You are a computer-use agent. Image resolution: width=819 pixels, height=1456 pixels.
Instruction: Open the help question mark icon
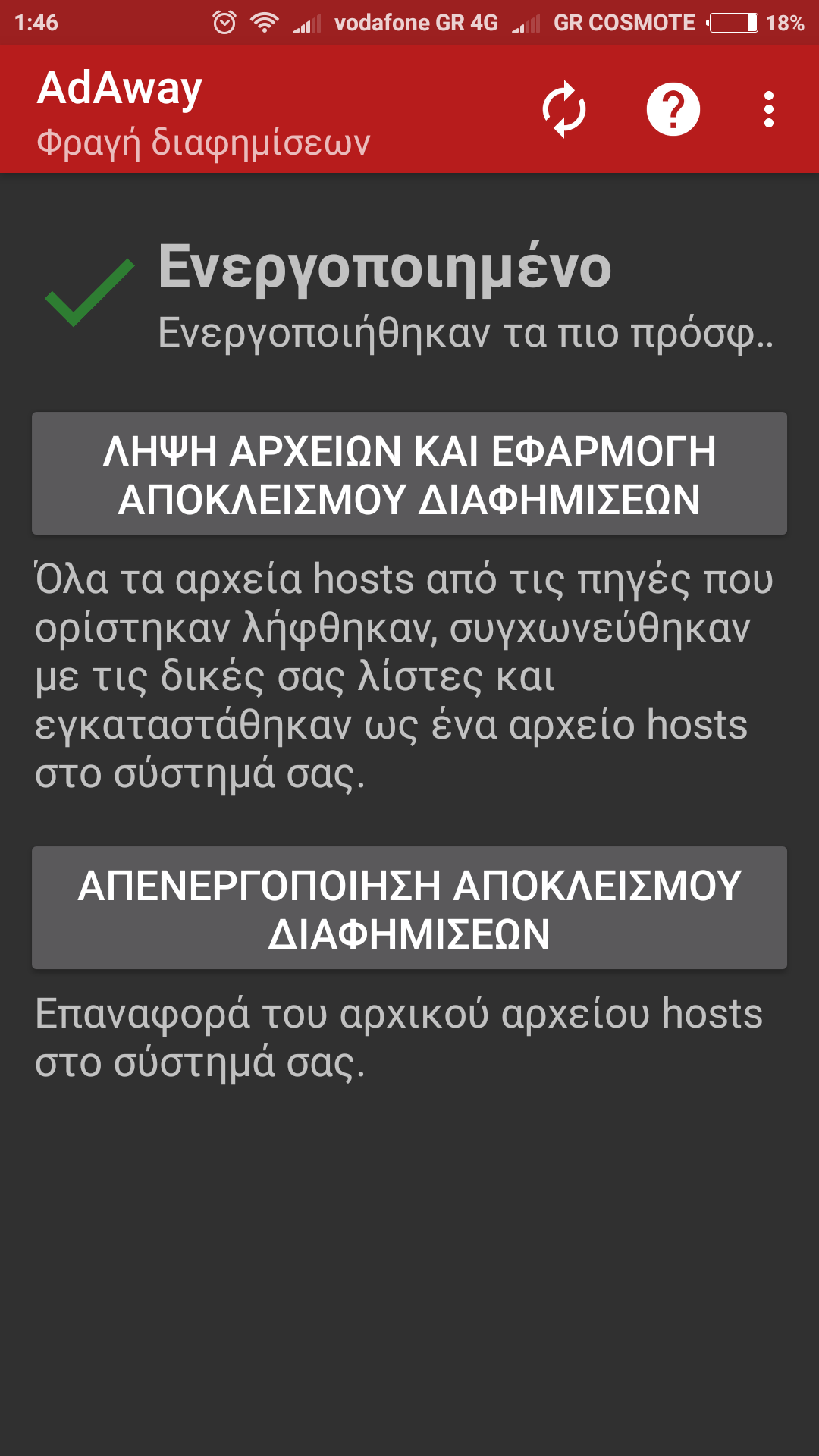(673, 110)
